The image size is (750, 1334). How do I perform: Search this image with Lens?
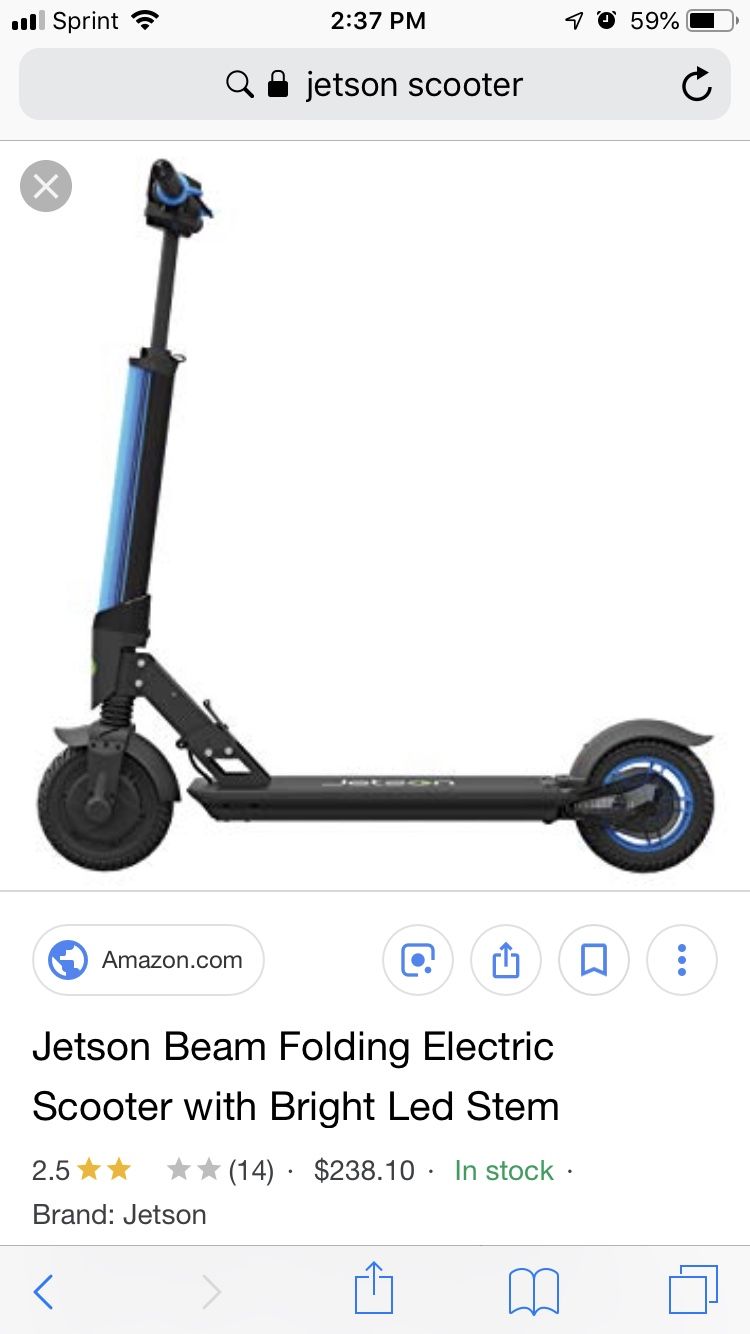click(418, 960)
